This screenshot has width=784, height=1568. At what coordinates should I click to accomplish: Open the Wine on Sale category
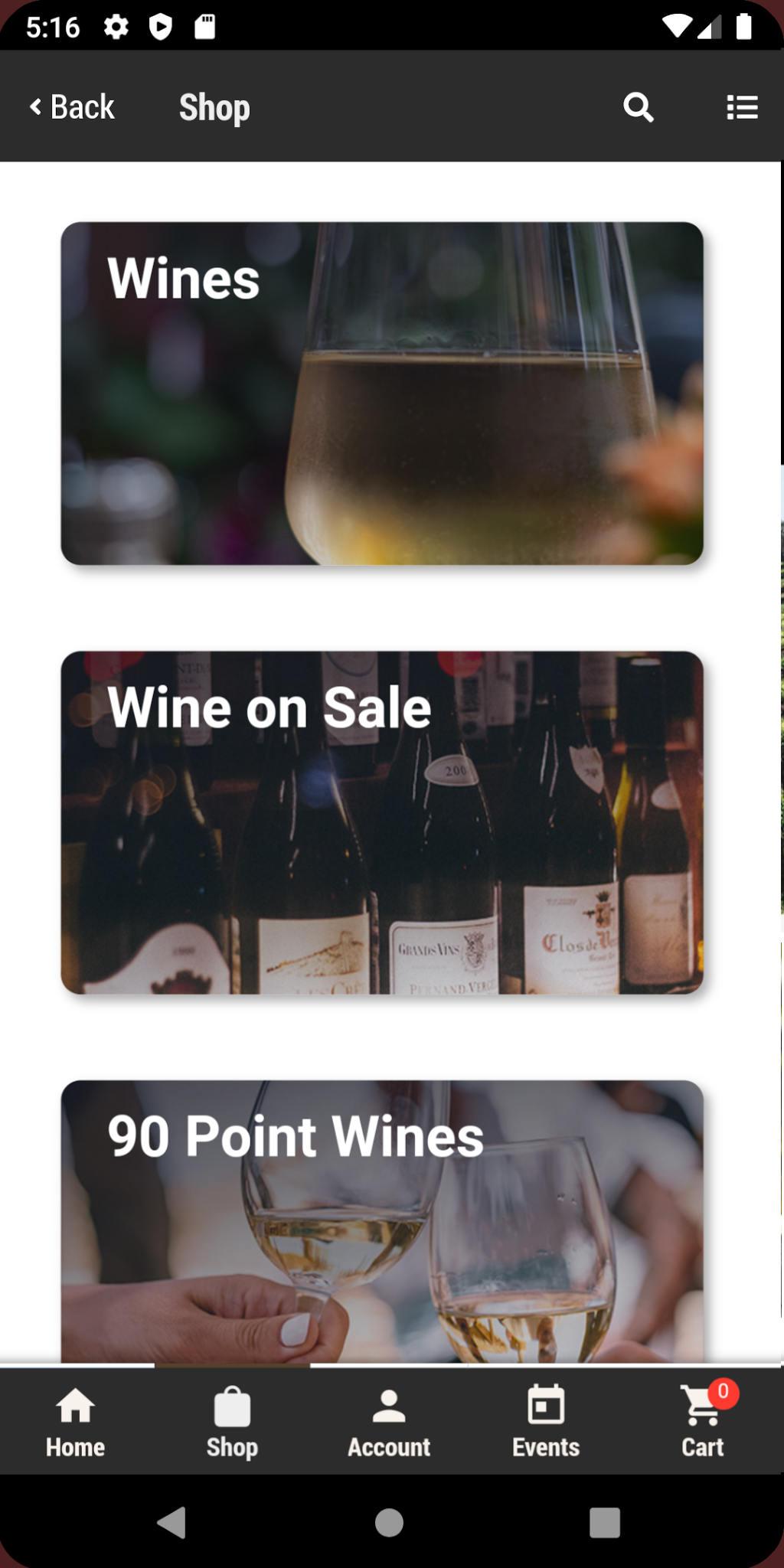tap(382, 822)
